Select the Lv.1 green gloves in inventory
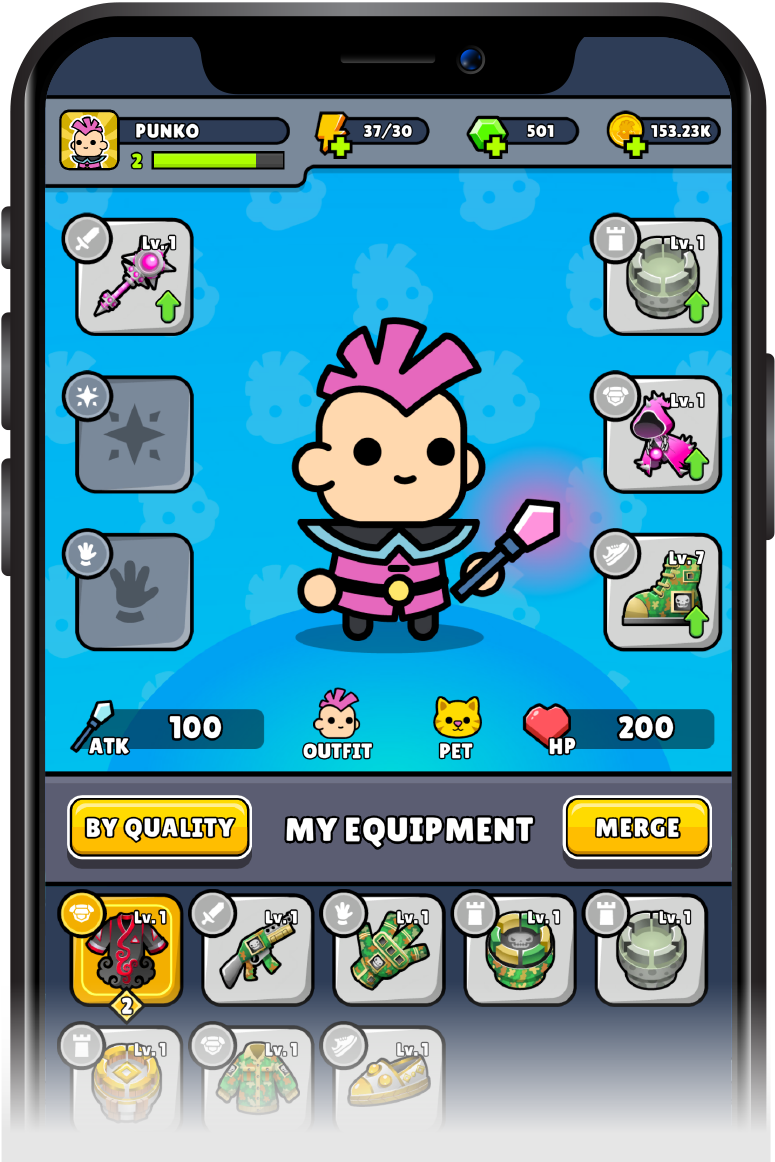 coord(386,950)
